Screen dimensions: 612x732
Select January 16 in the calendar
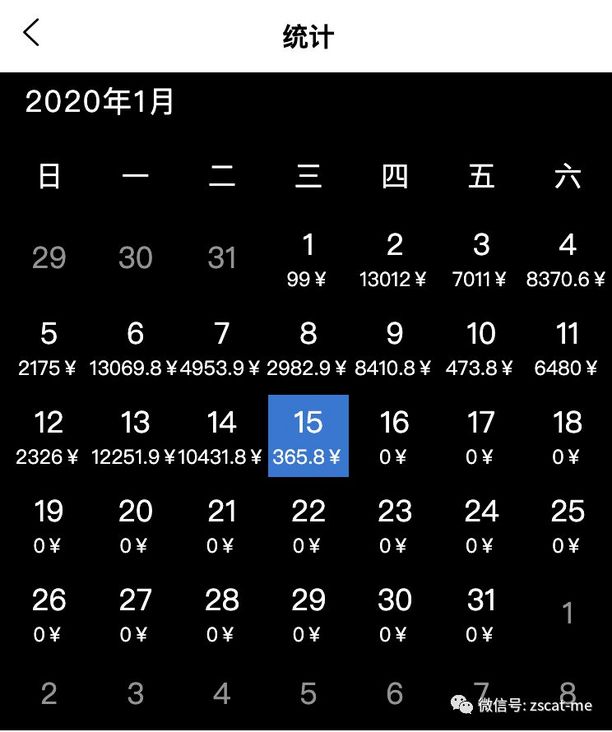[395, 436]
